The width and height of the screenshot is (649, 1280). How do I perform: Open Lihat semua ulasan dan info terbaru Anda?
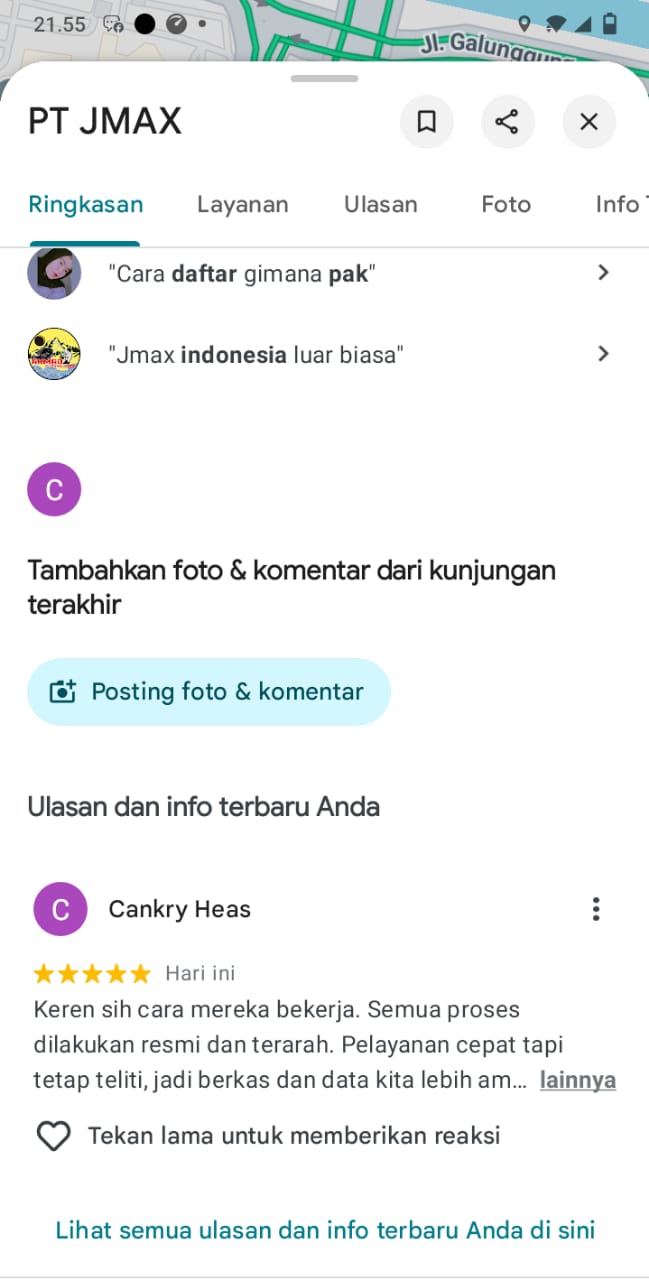click(325, 1229)
